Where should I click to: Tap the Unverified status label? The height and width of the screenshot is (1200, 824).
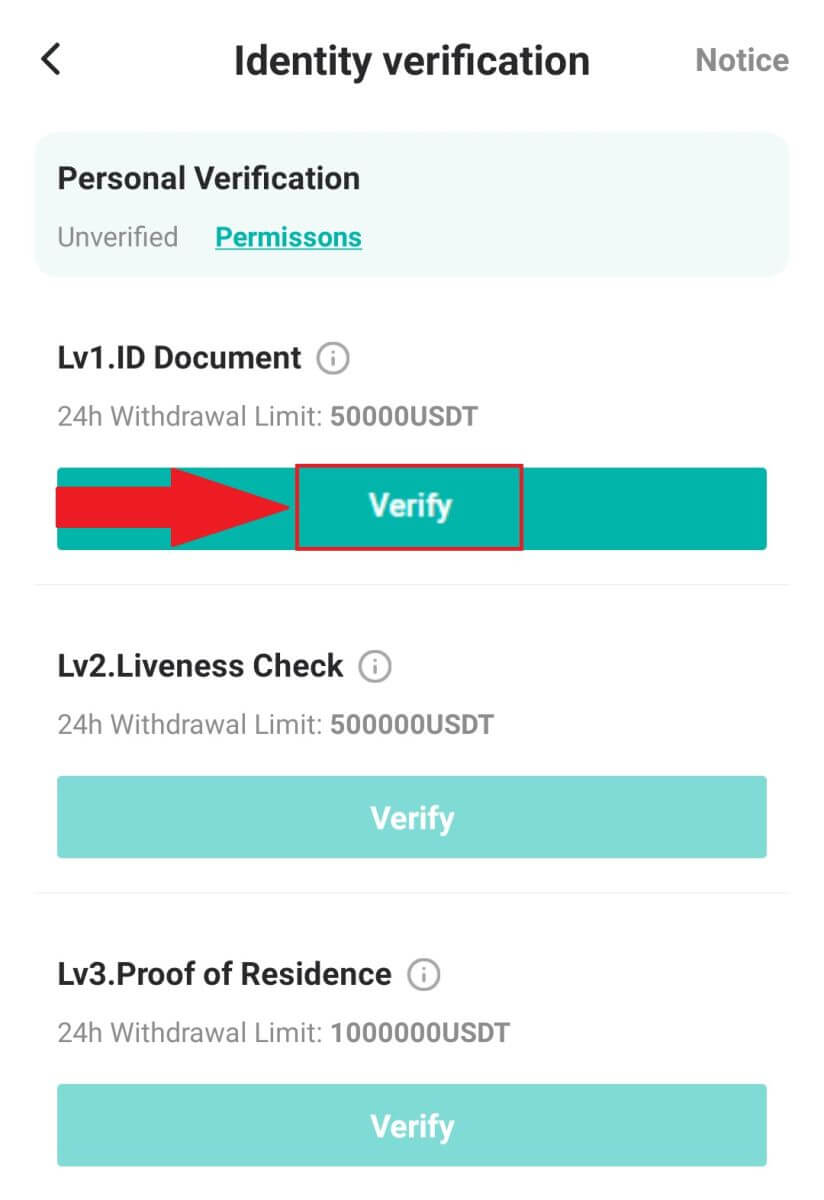point(117,237)
